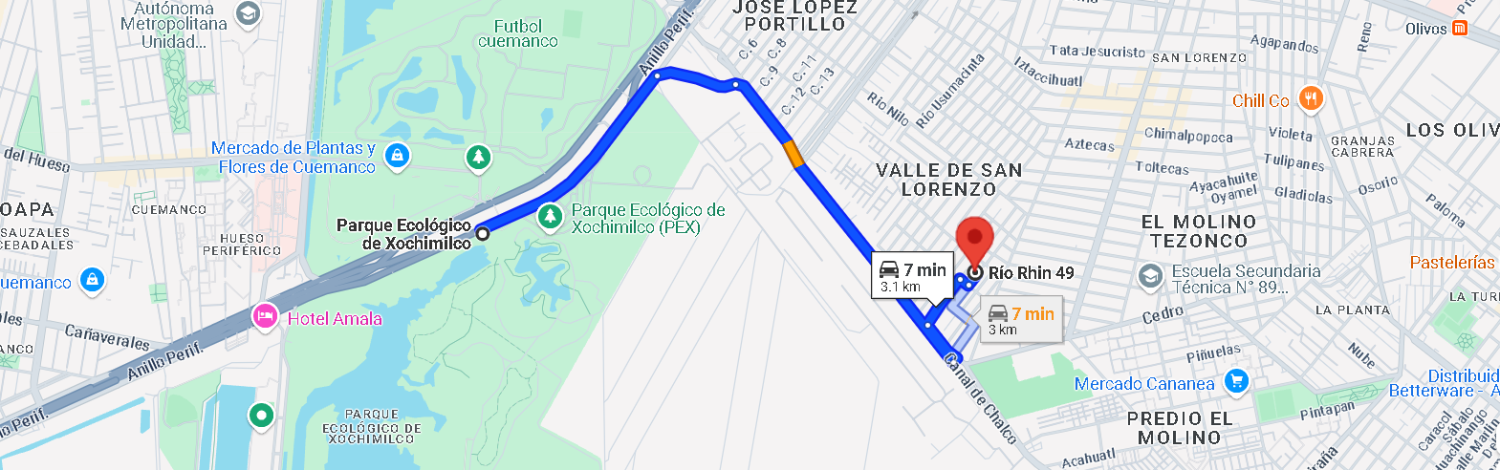Open the Olivos metro station marker
1500x470 pixels.
(1461, 27)
